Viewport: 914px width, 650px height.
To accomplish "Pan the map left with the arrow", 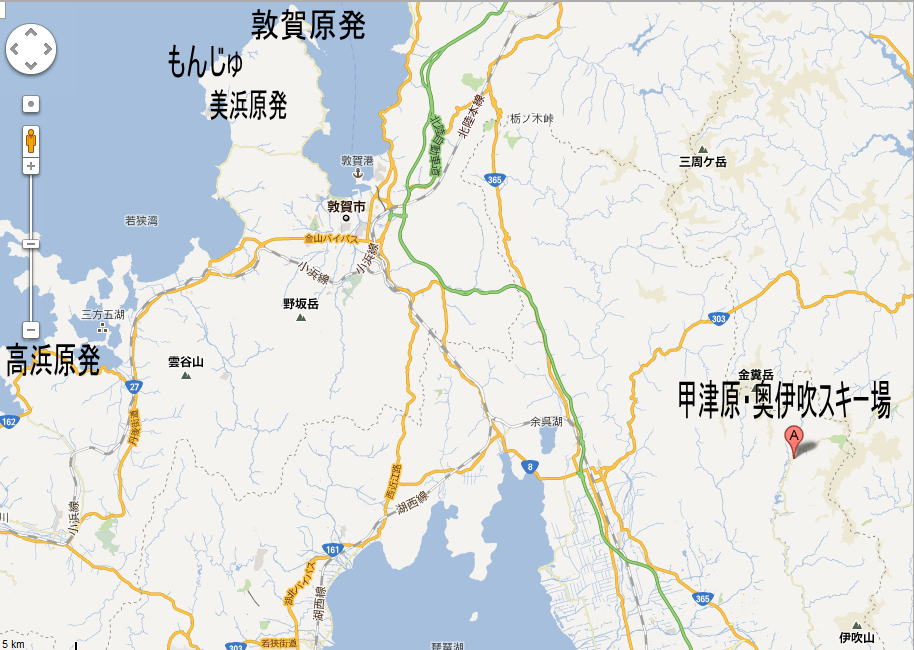I will (16, 48).
